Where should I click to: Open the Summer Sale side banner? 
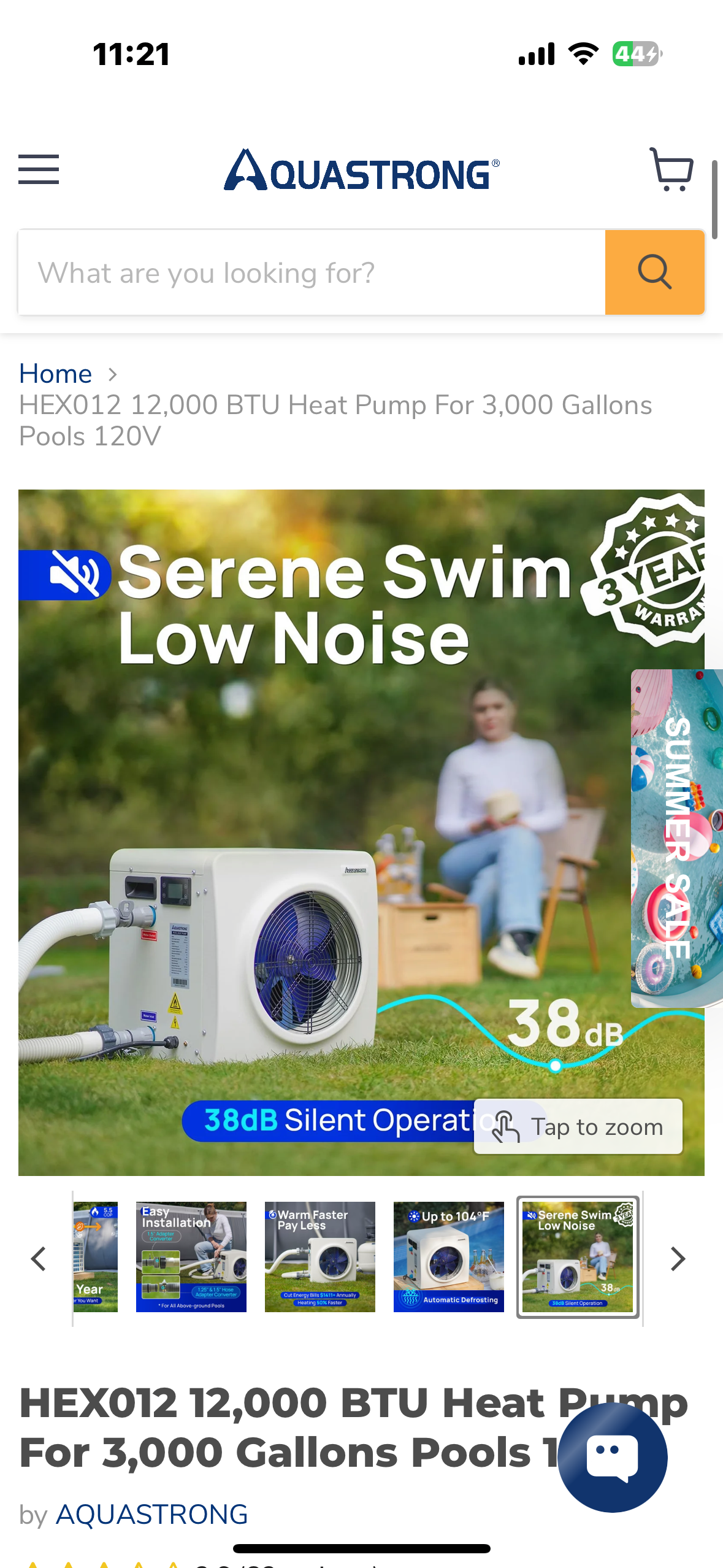point(678,838)
